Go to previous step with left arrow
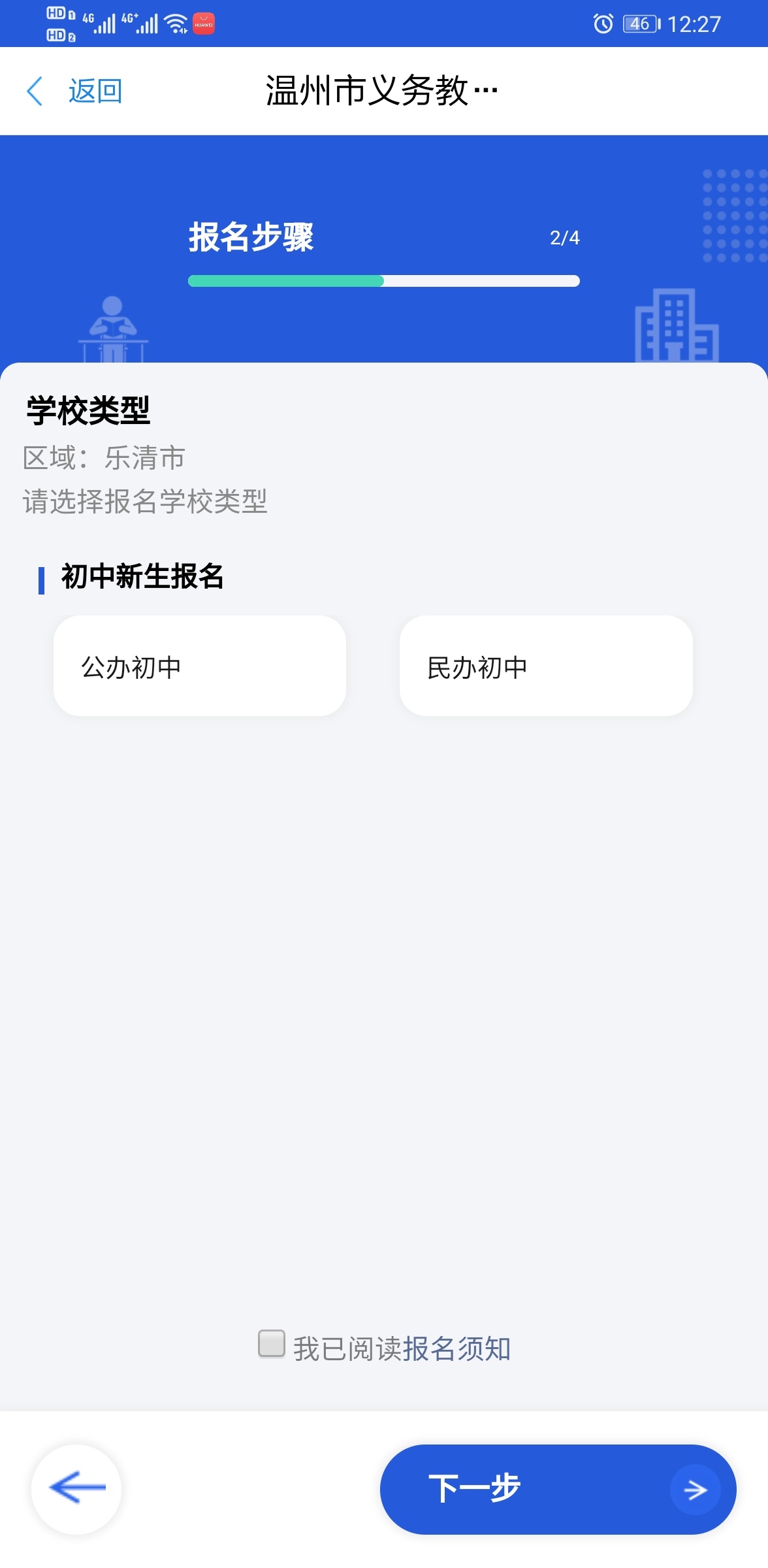Viewport: 768px width, 1568px height. (77, 1488)
